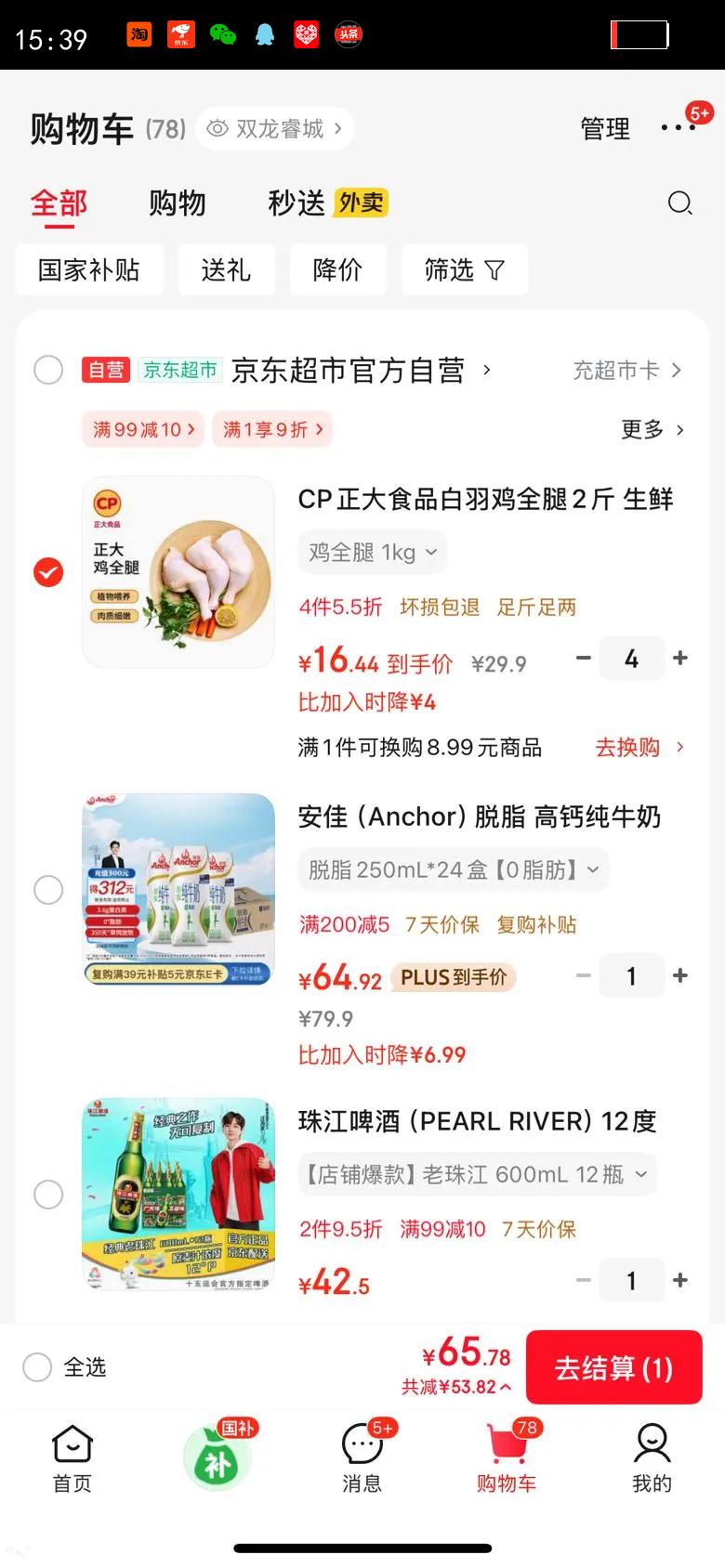Select the 降价 filter chip
Screen dimensions: 725x1568
tap(337, 269)
